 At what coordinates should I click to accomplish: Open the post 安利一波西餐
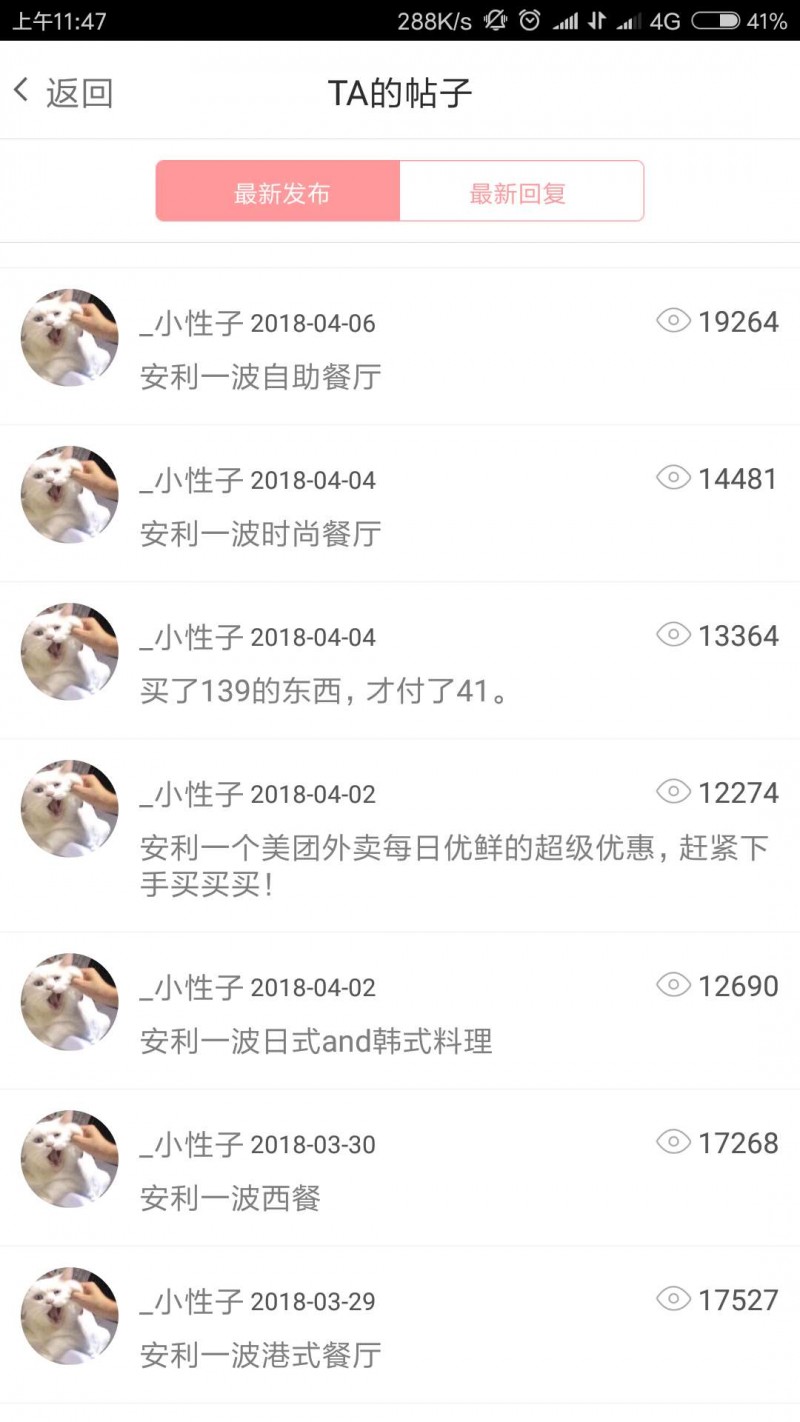click(x=231, y=1198)
